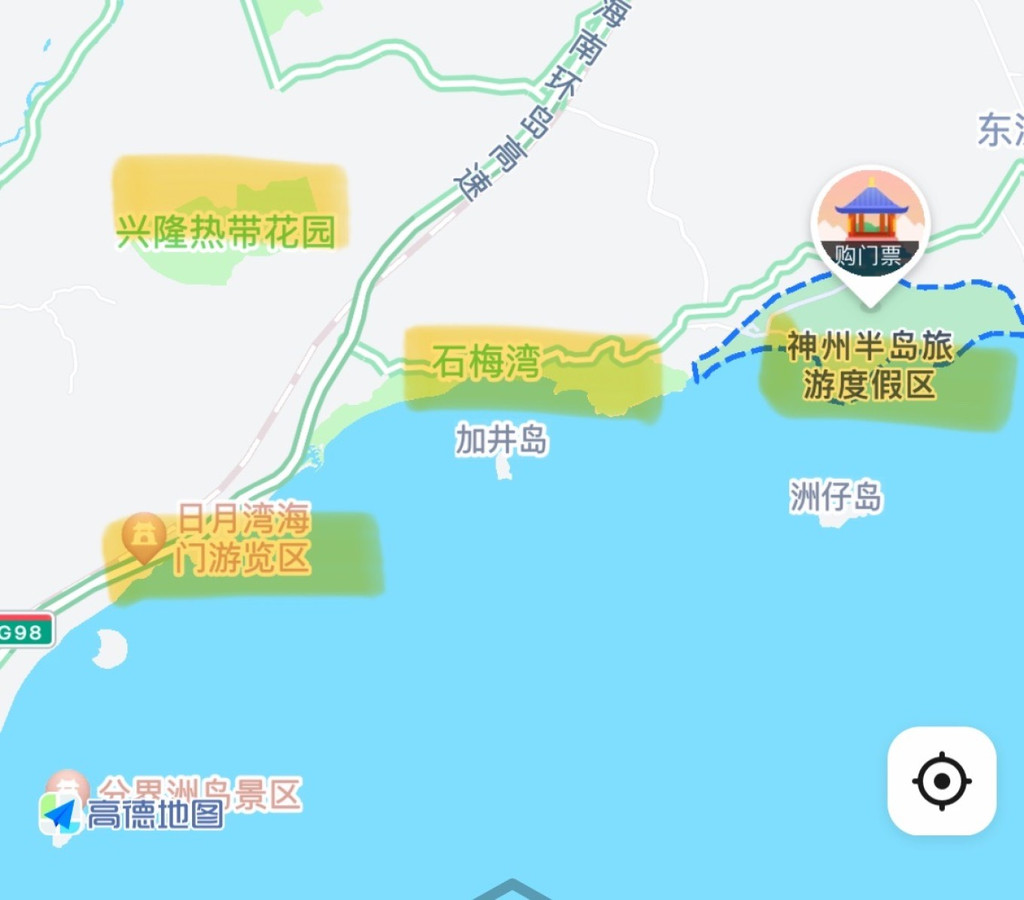Viewport: 1024px width, 900px height.
Task: Open the 分界洲岛景区 map marker
Action: pos(68,789)
